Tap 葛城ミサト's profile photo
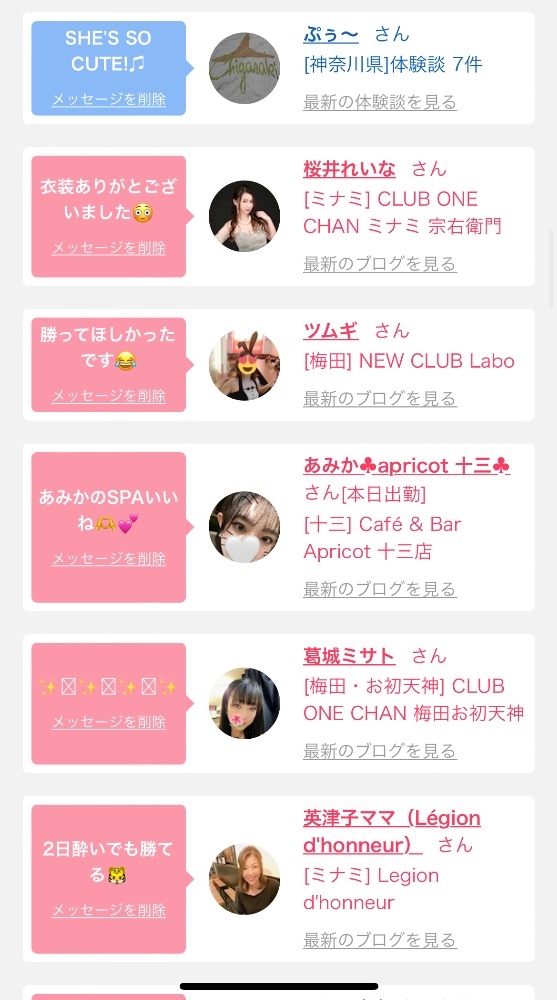 [x=244, y=703]
